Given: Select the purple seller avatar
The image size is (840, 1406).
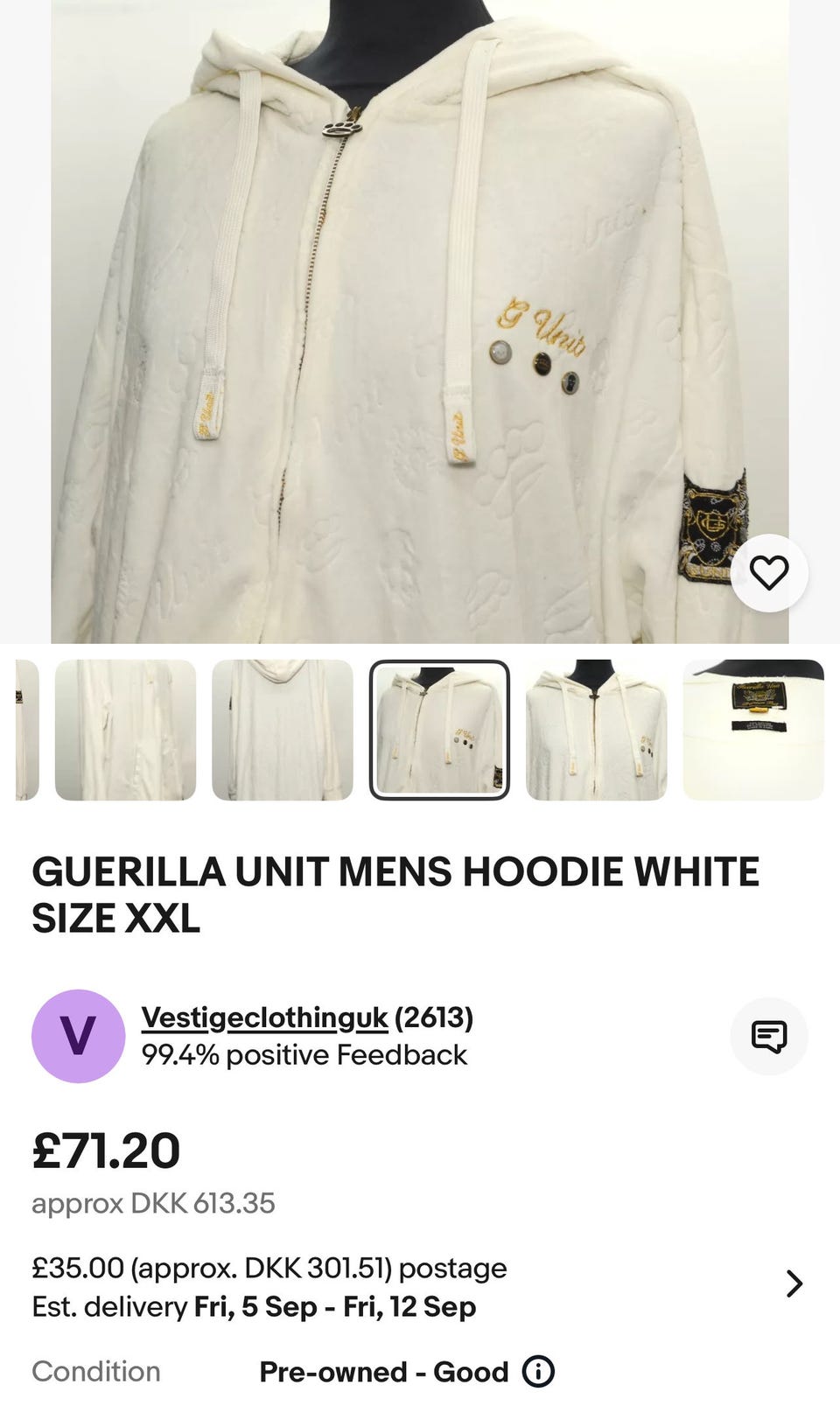Looking at the screenshot, I should [77, 1034].
